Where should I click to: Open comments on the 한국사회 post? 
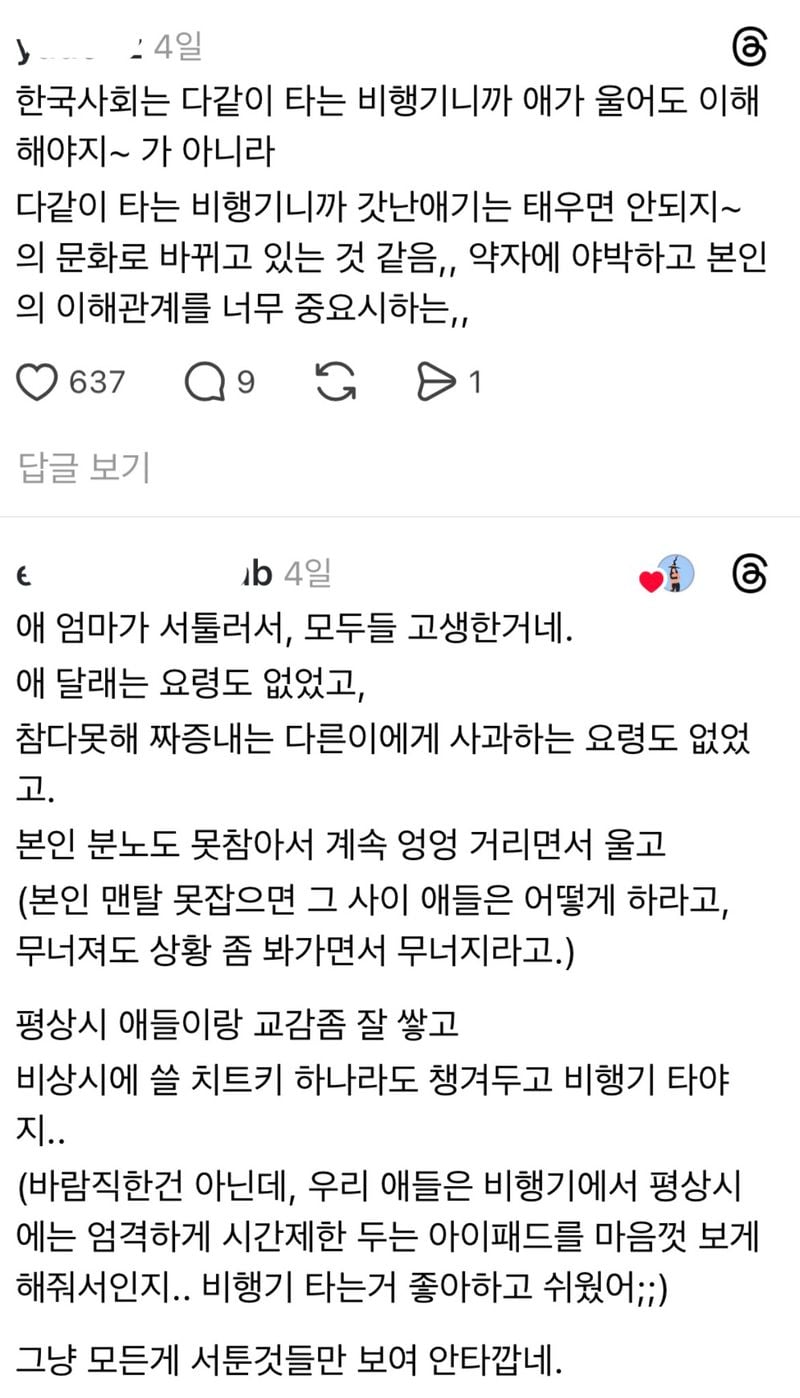(206, 381)
